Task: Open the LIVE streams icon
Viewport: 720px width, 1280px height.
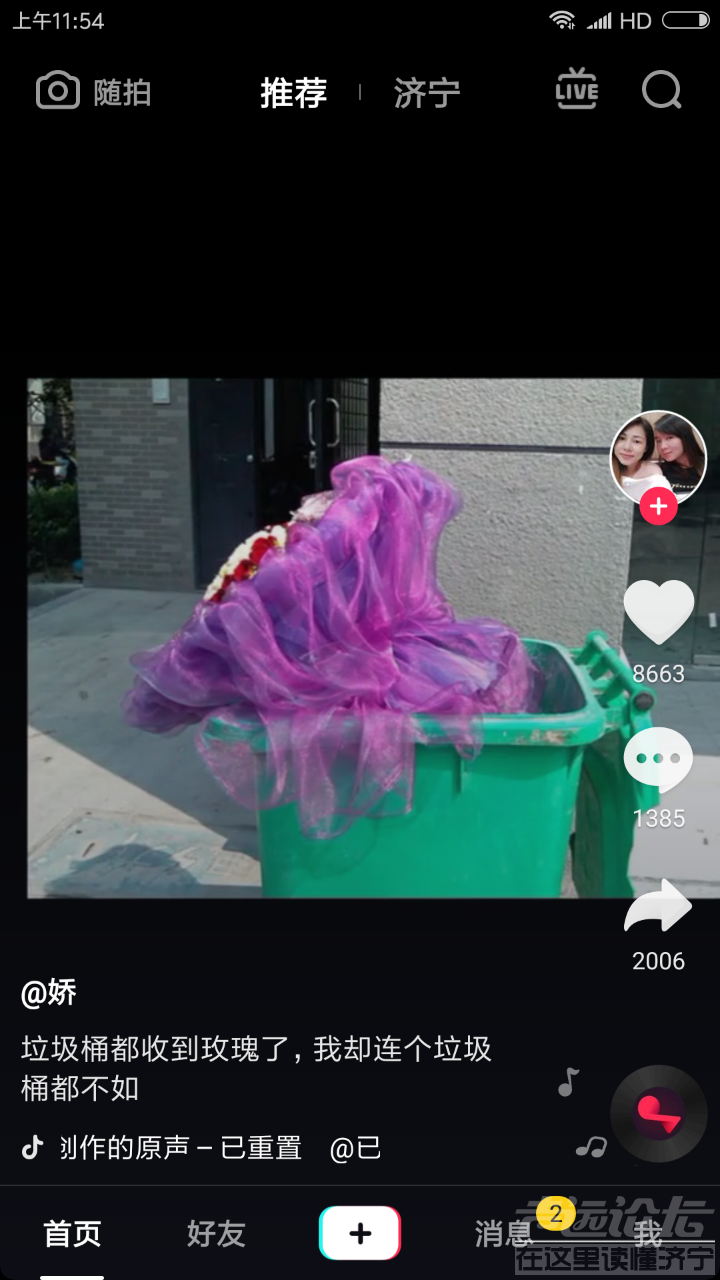Action: point(577,91)
